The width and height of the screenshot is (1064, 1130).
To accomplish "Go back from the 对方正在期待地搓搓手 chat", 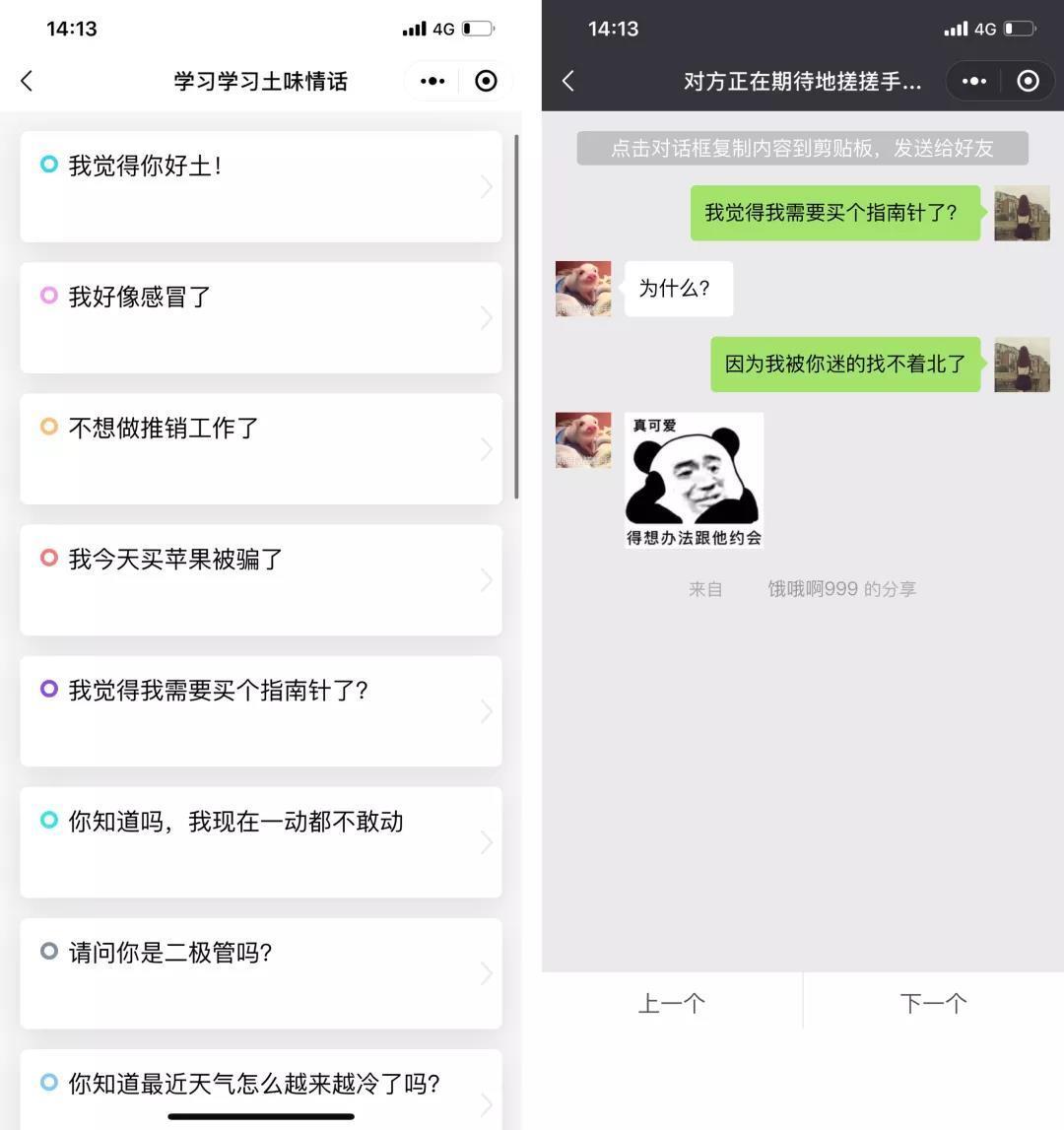I will tap(568, 81).
